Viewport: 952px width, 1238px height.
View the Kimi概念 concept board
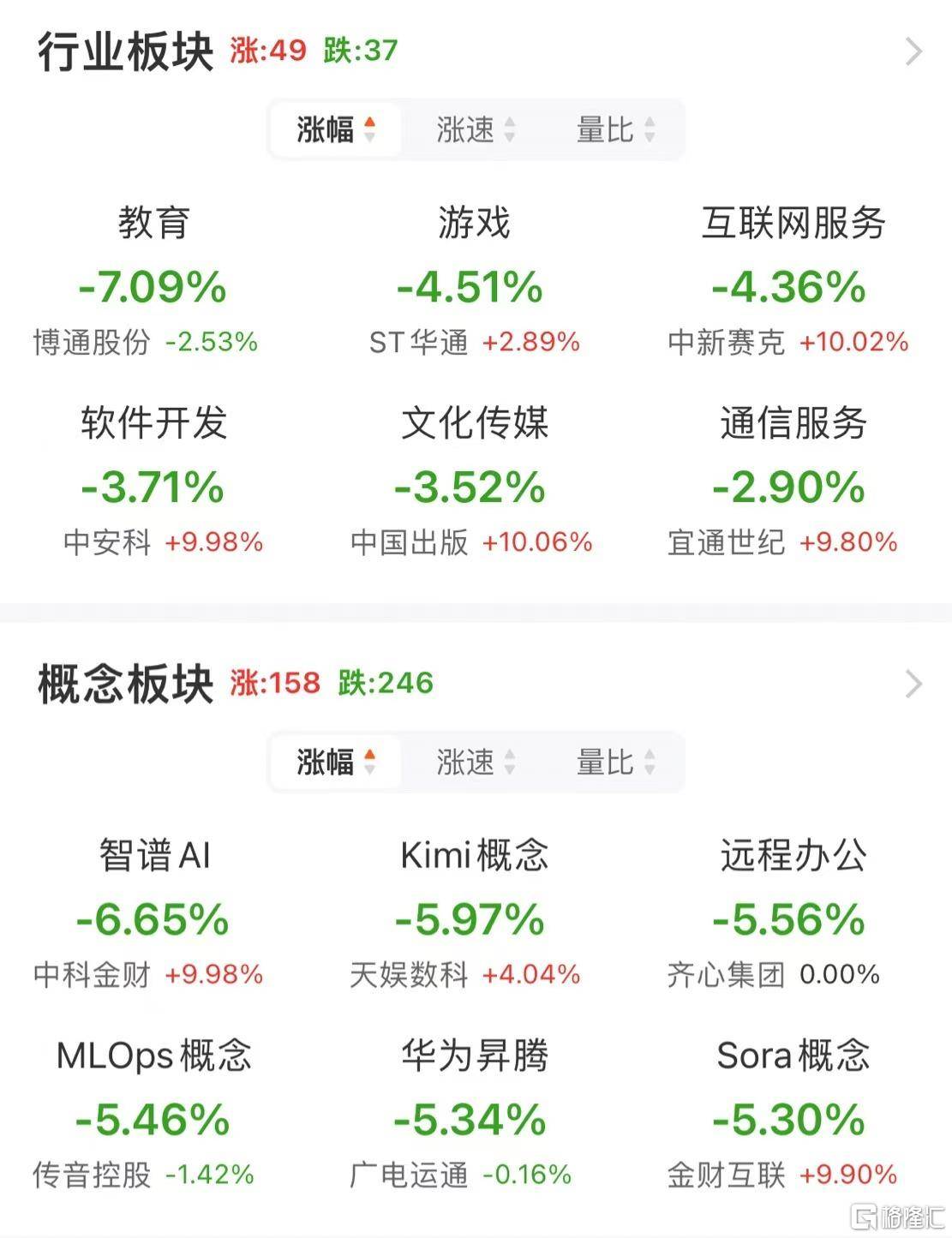click(x=473, y=915)
